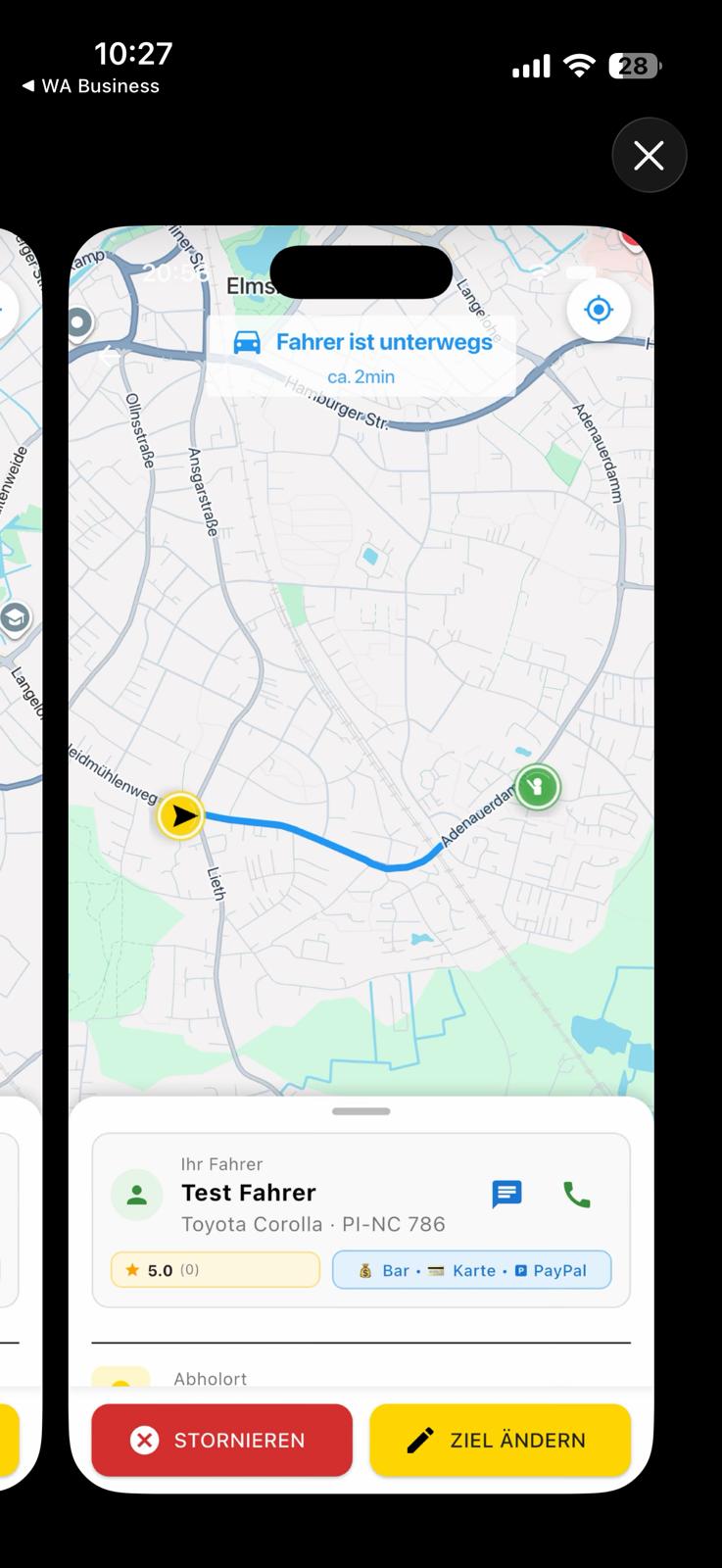Tap the star icon in the rating badge
722x1568 pixels.
(x=131, y=1269)
